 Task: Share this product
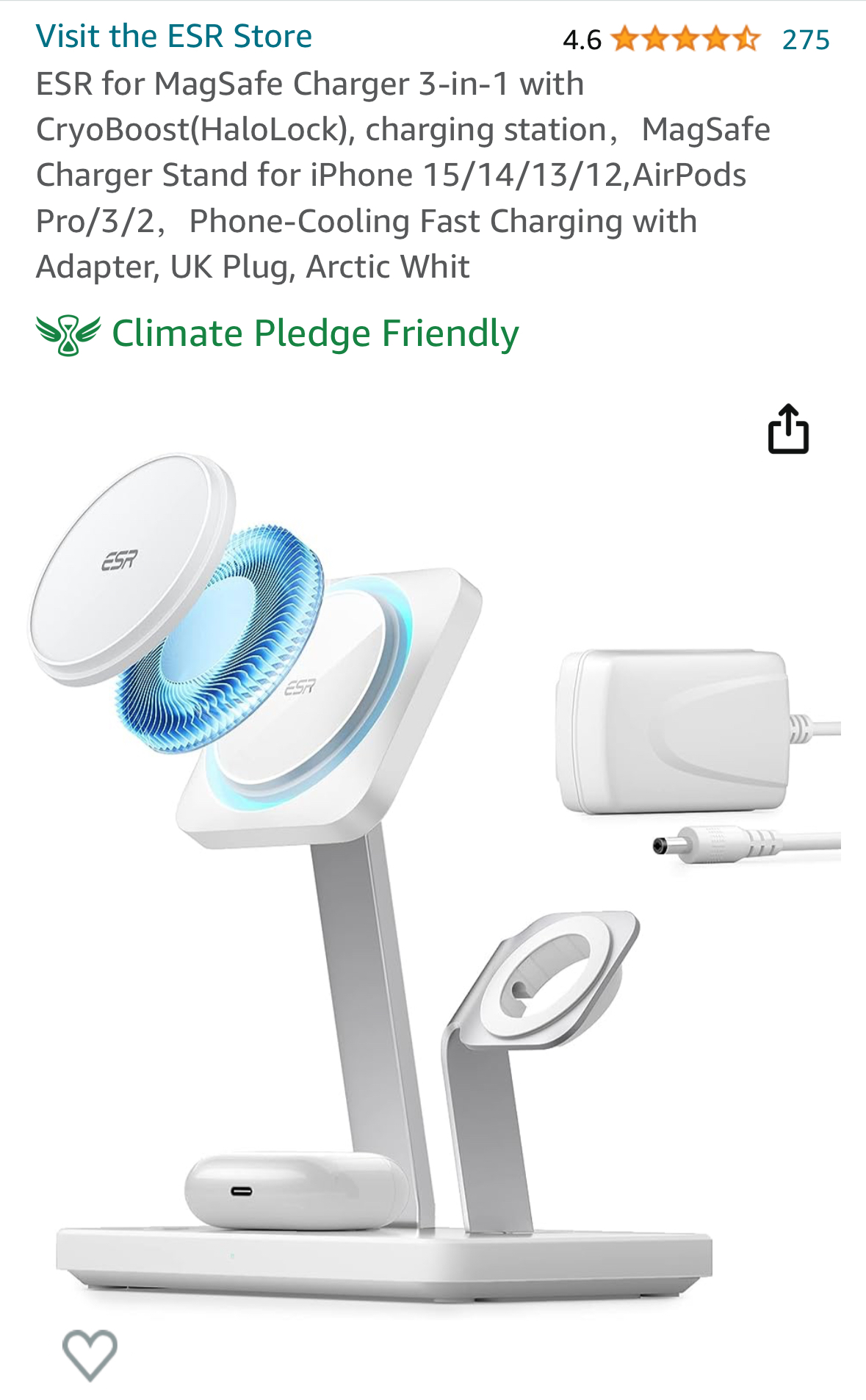coord(788,430)
